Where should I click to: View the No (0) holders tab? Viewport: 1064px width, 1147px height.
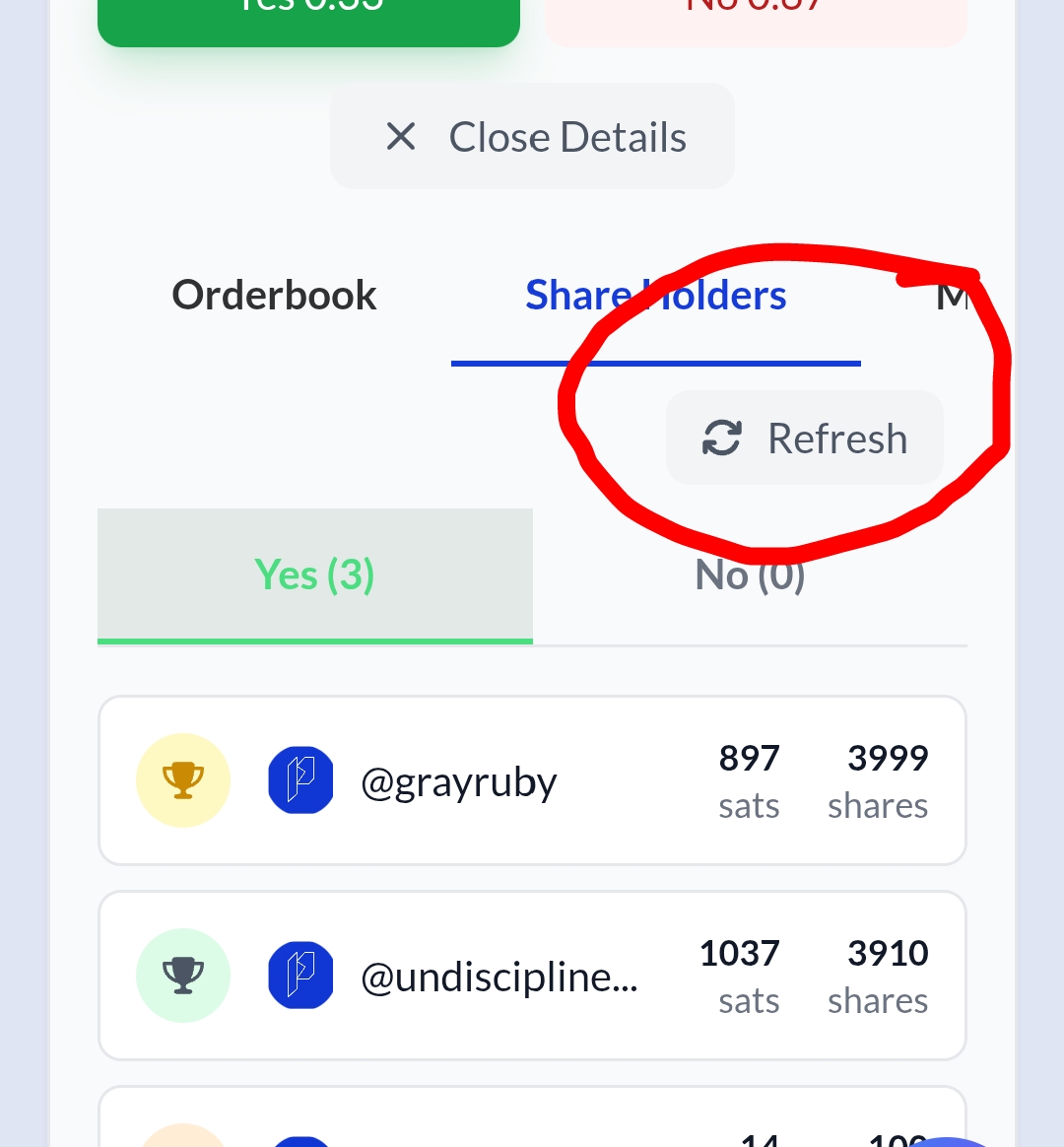(x=750, y=575)
